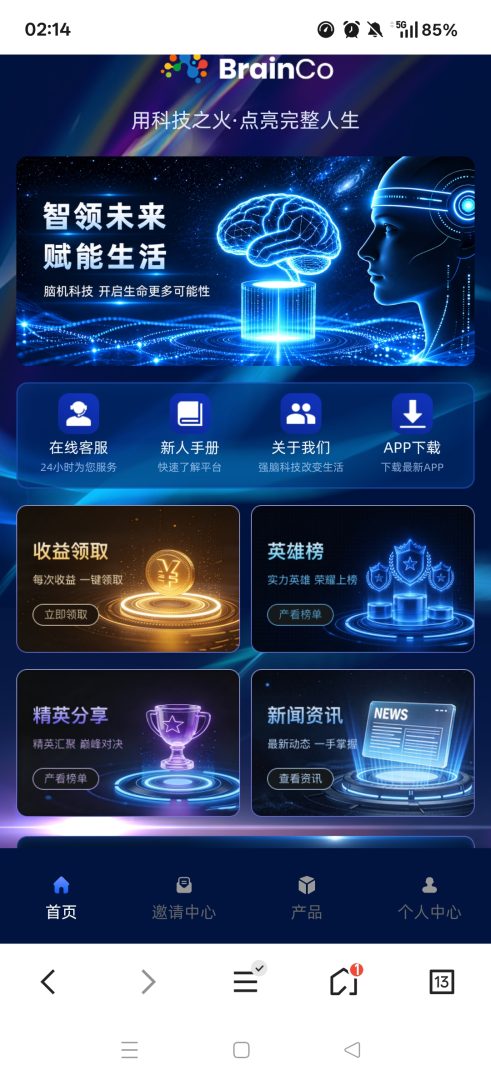Image resolution: width=491 pixels, height=1080 pixels.
Task: Open the 新人手册 newcomer guide
Action: pos(189,433)
